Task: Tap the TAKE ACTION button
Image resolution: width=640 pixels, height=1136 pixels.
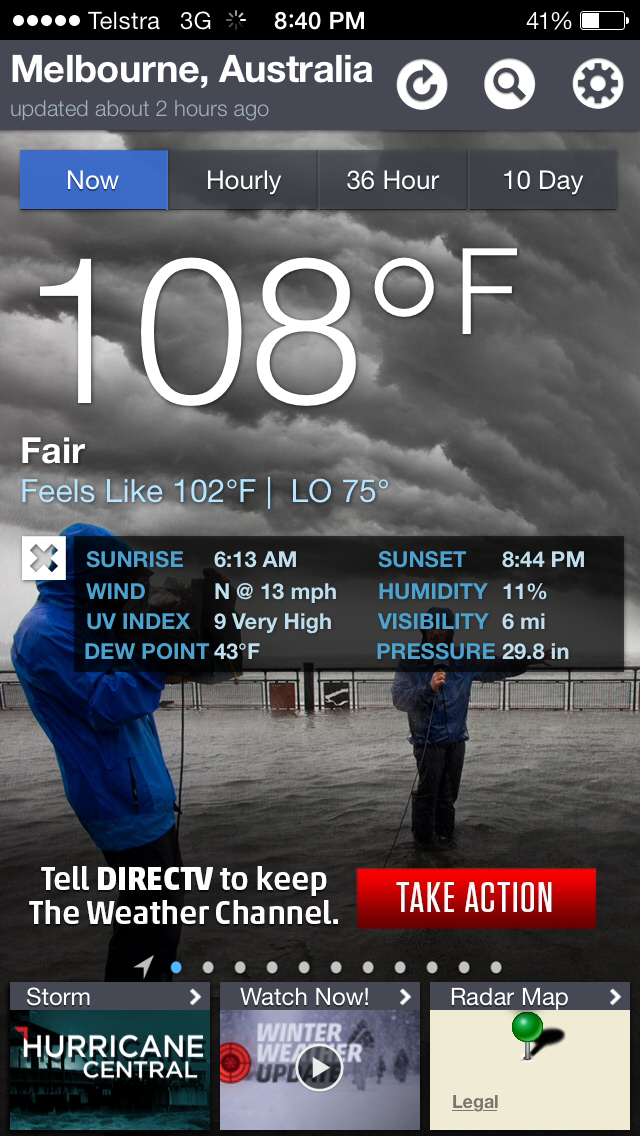Action: point(475,897)
